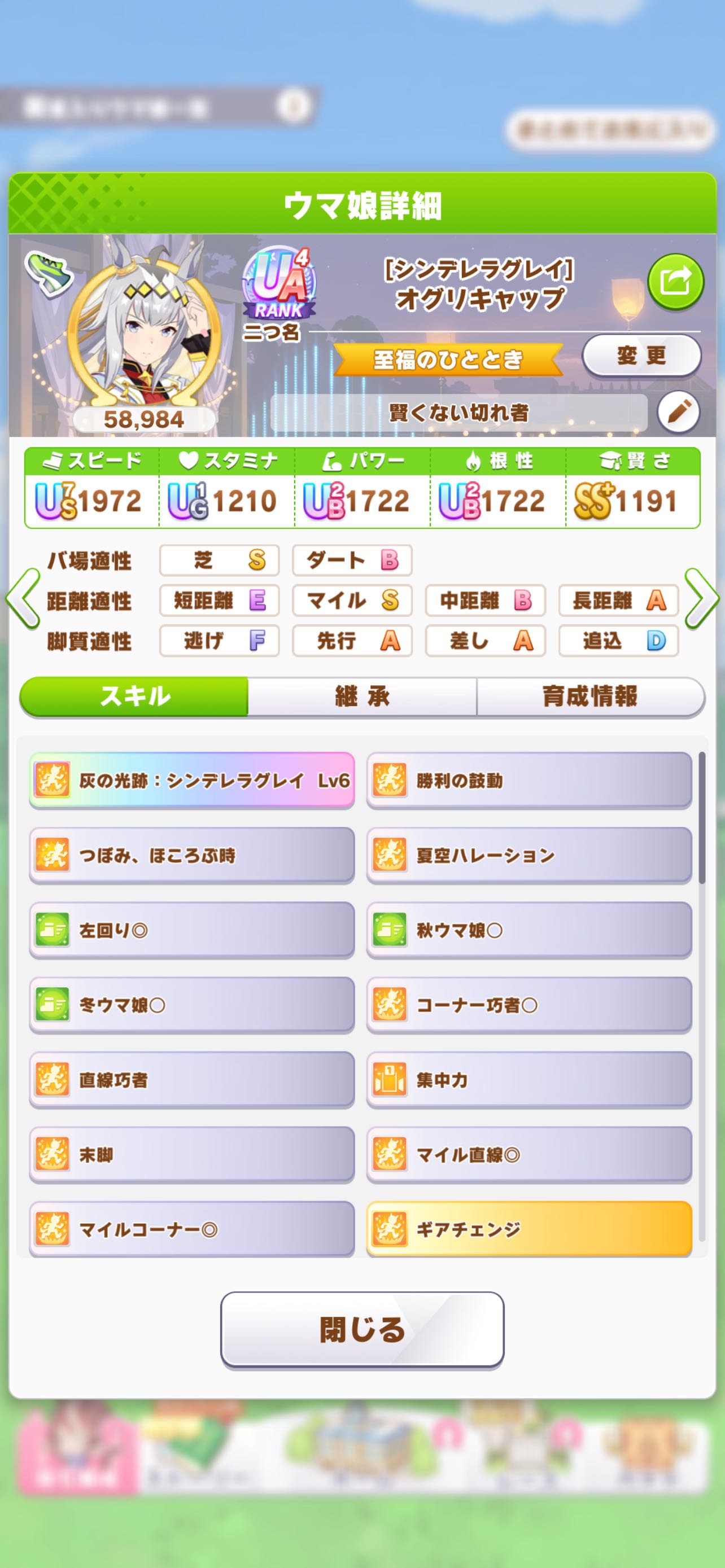Image resolution: width=725 pixels, height=1568 pixels.
Task: Open the 育成情報 tab
Action: coord(590,696)
